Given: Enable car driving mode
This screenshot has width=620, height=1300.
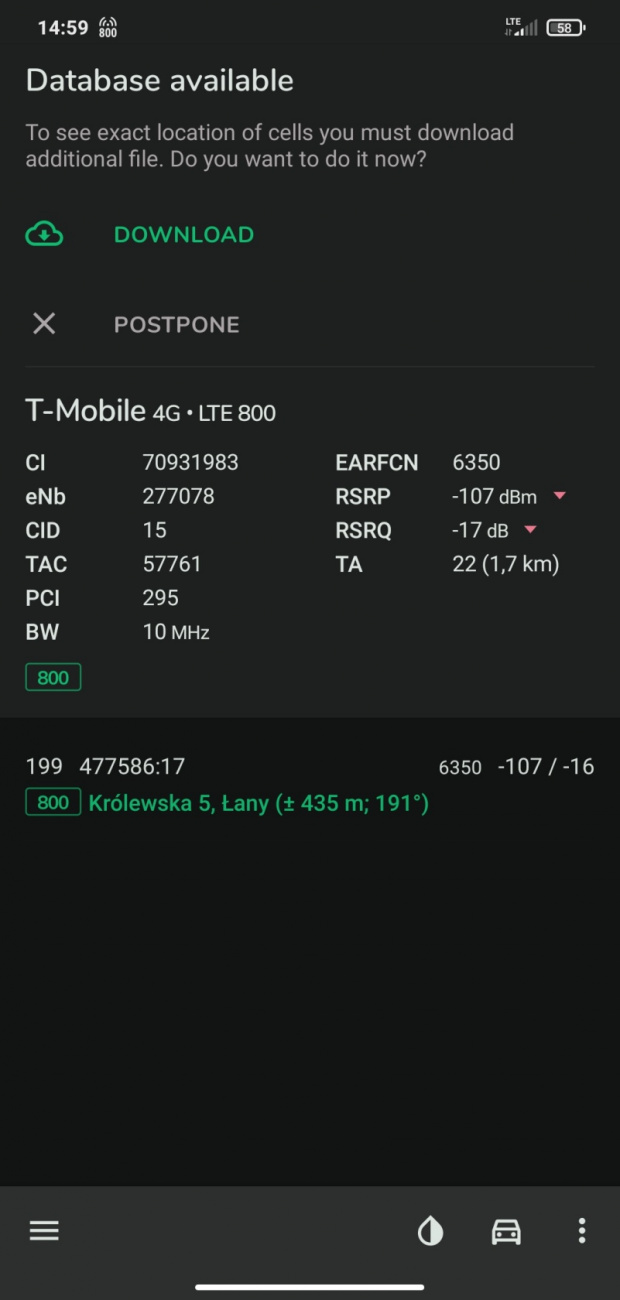Looking at the screenshot, I should (x=506, y=1231).
